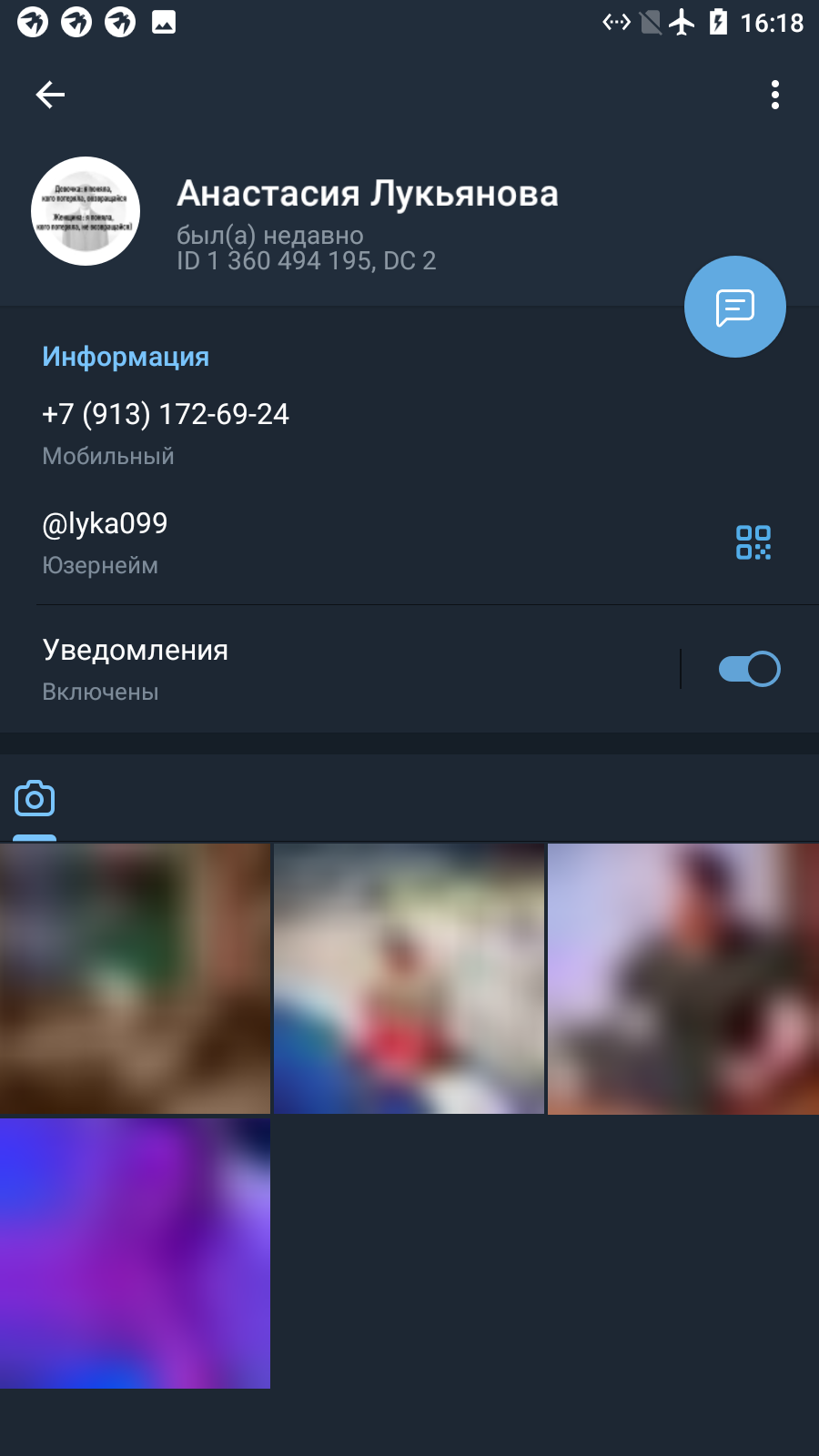Viewport: 819px width, 1456px height.
Task: Show the QR code for the username
Action: pos(753,542)
